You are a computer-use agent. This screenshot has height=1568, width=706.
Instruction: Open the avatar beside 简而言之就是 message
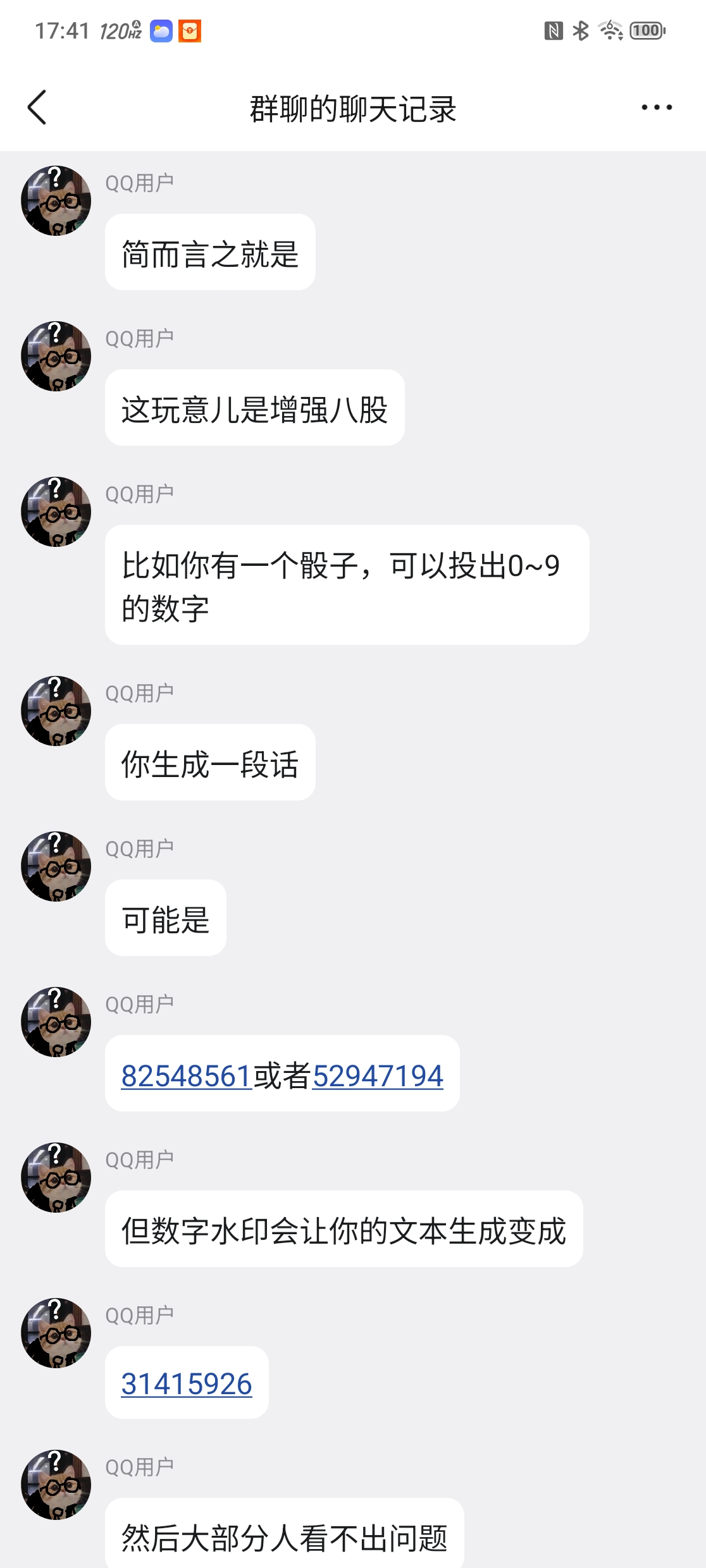coord(56,200)
